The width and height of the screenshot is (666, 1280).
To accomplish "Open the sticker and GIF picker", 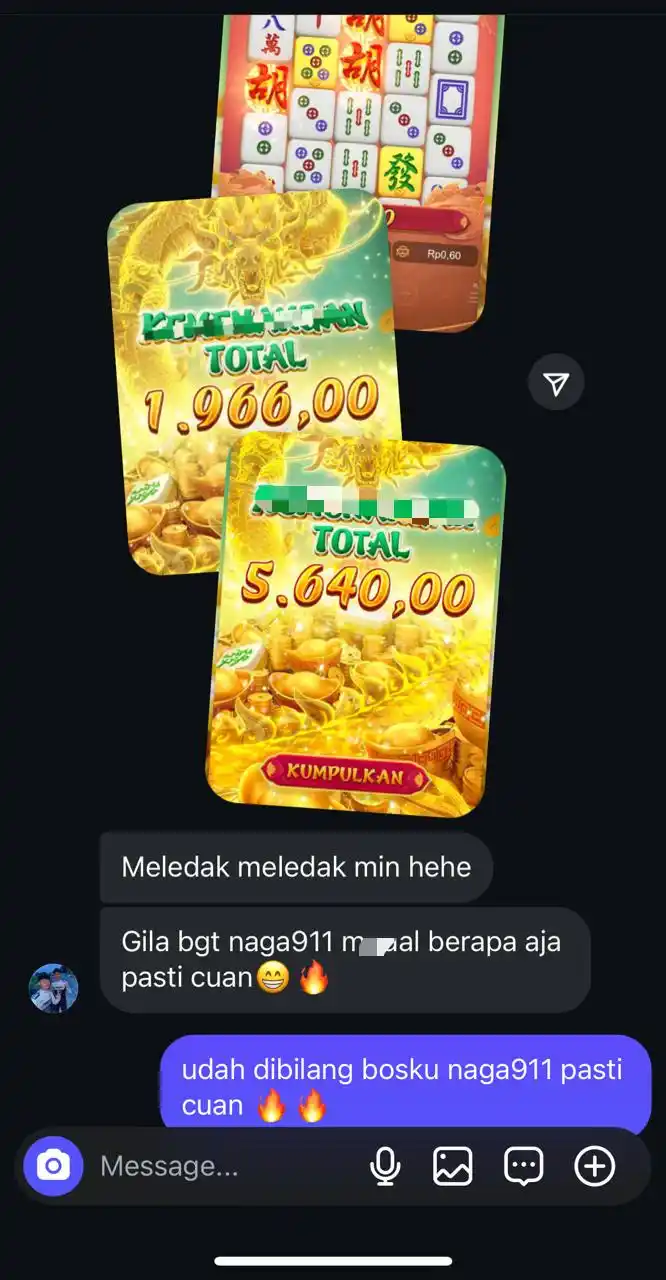I will tap(523, 1166).
